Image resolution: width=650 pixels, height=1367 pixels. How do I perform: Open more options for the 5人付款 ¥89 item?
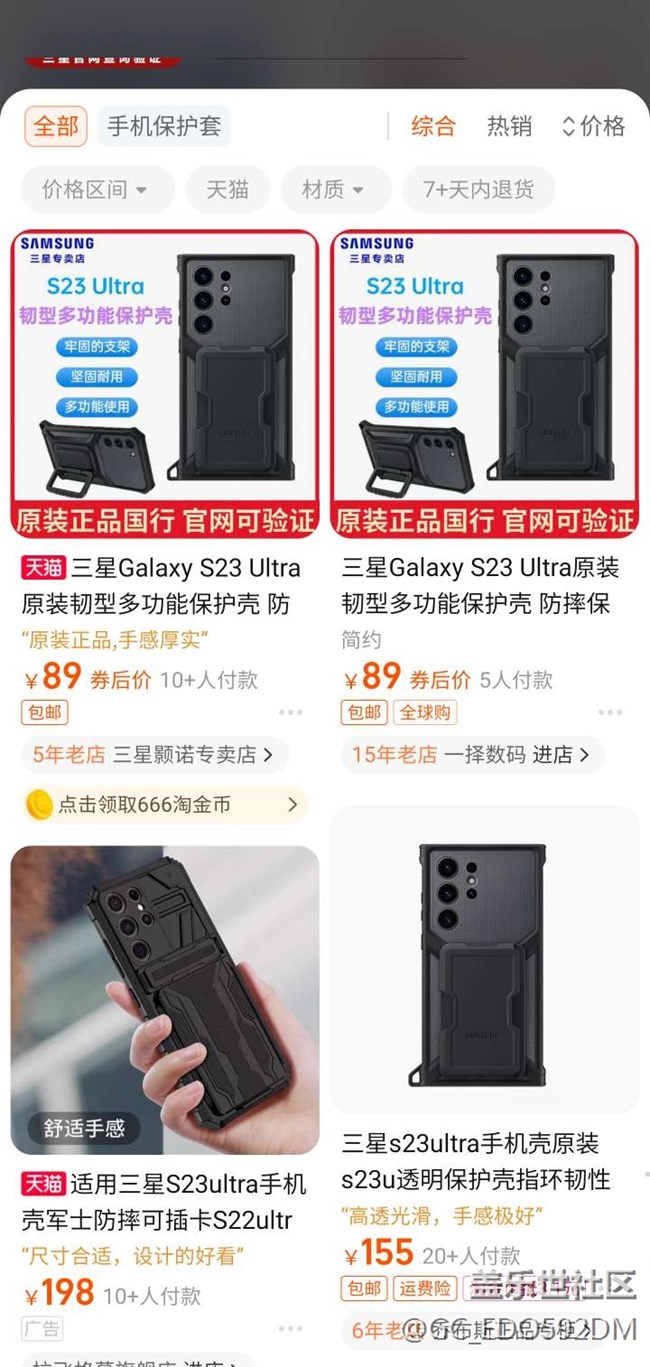[610, 712]
